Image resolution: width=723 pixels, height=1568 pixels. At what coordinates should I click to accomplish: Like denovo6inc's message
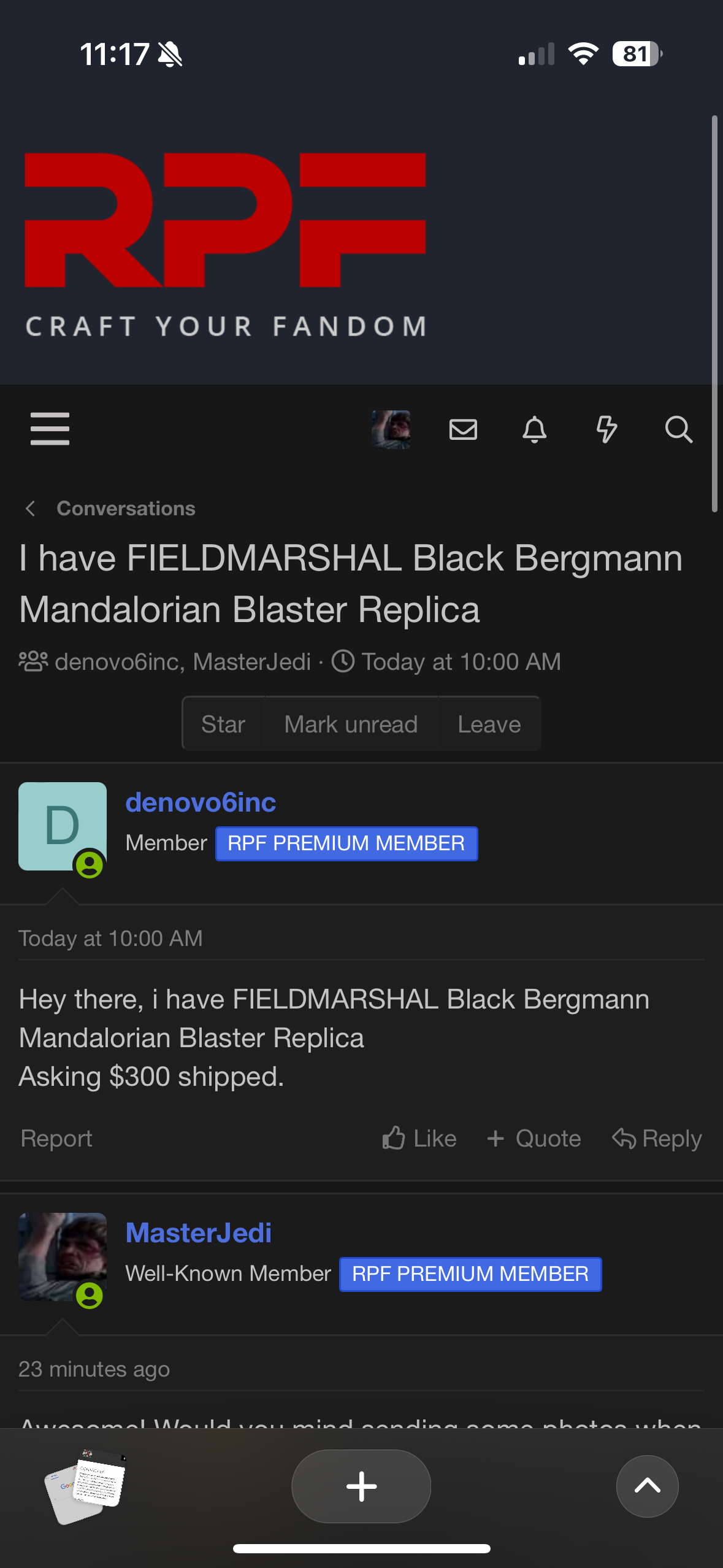point(419,1139)
